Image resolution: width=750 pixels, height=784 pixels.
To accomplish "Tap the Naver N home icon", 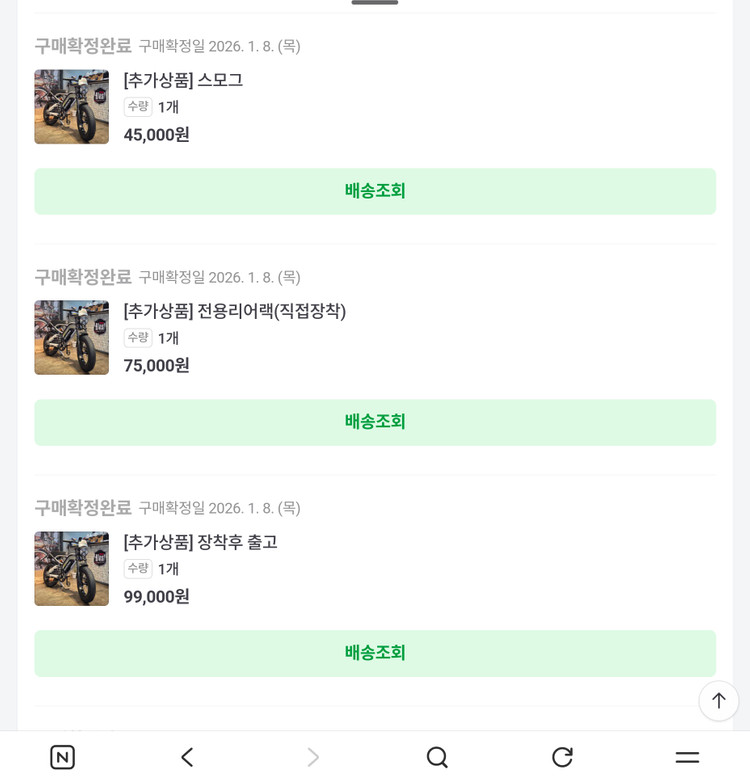I will [x=62, y=757].
